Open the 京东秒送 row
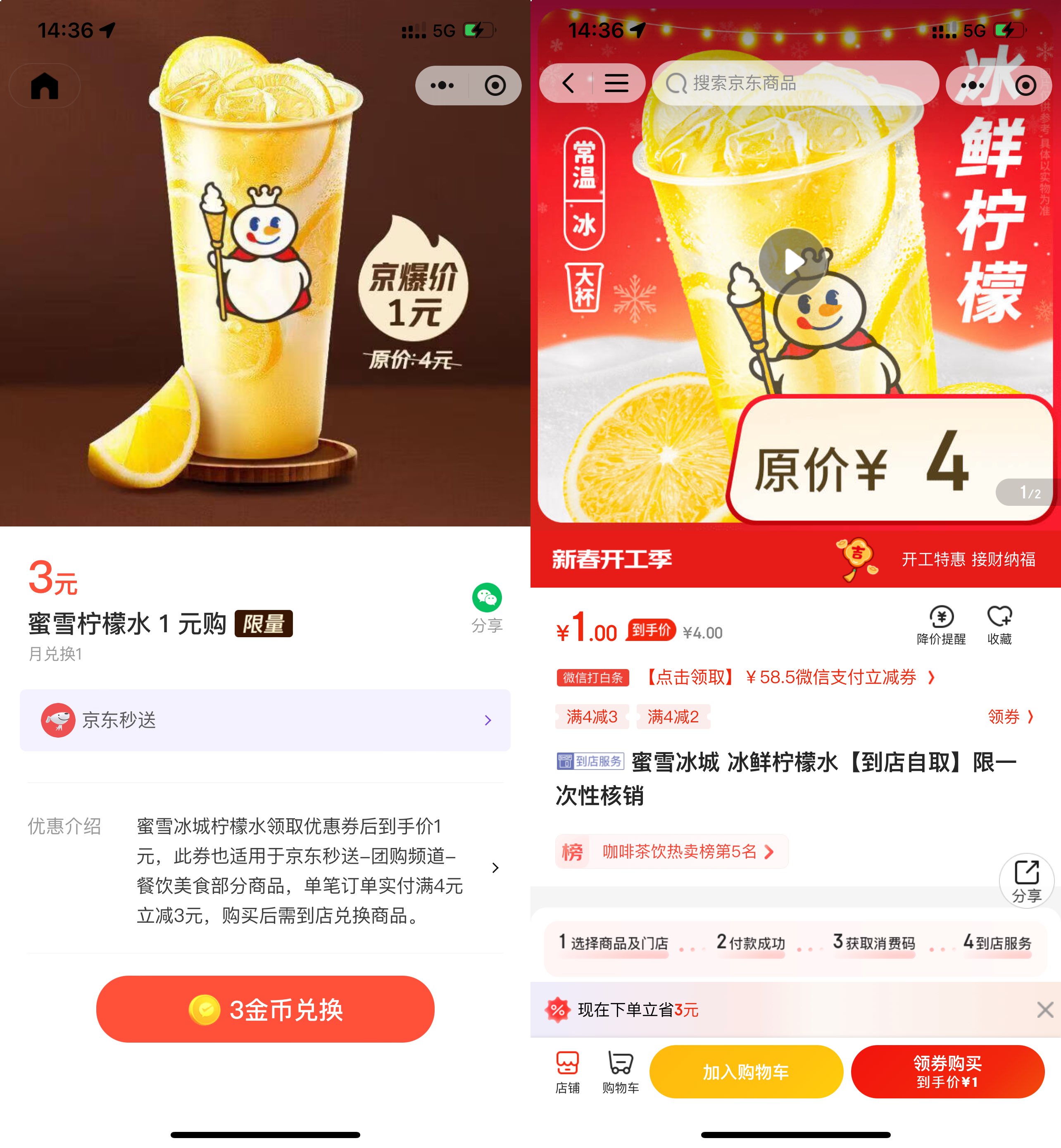1061x1148 pixels. (x=265, y=719)
